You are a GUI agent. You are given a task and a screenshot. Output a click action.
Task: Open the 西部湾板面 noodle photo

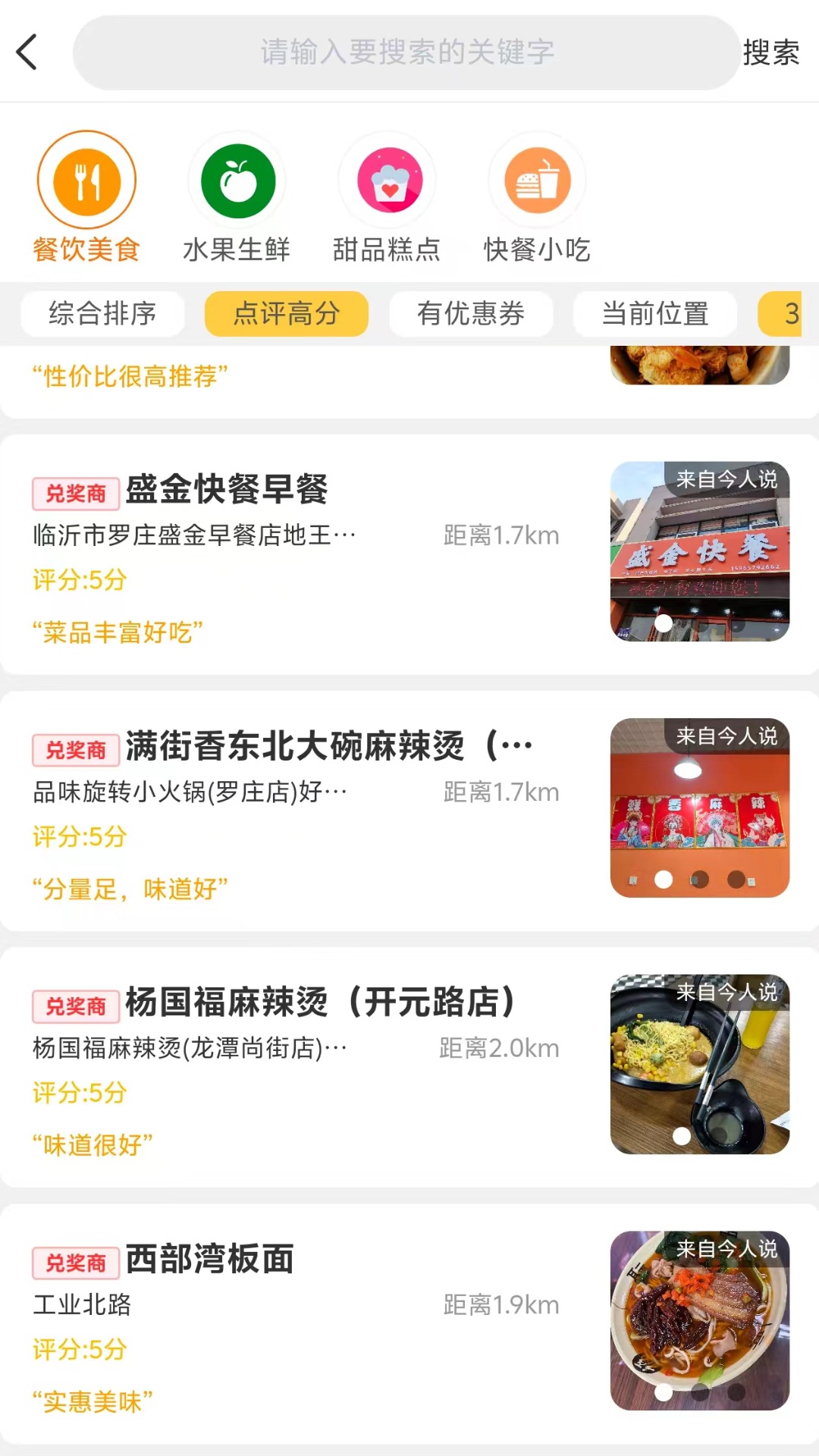click(699, 1320)
